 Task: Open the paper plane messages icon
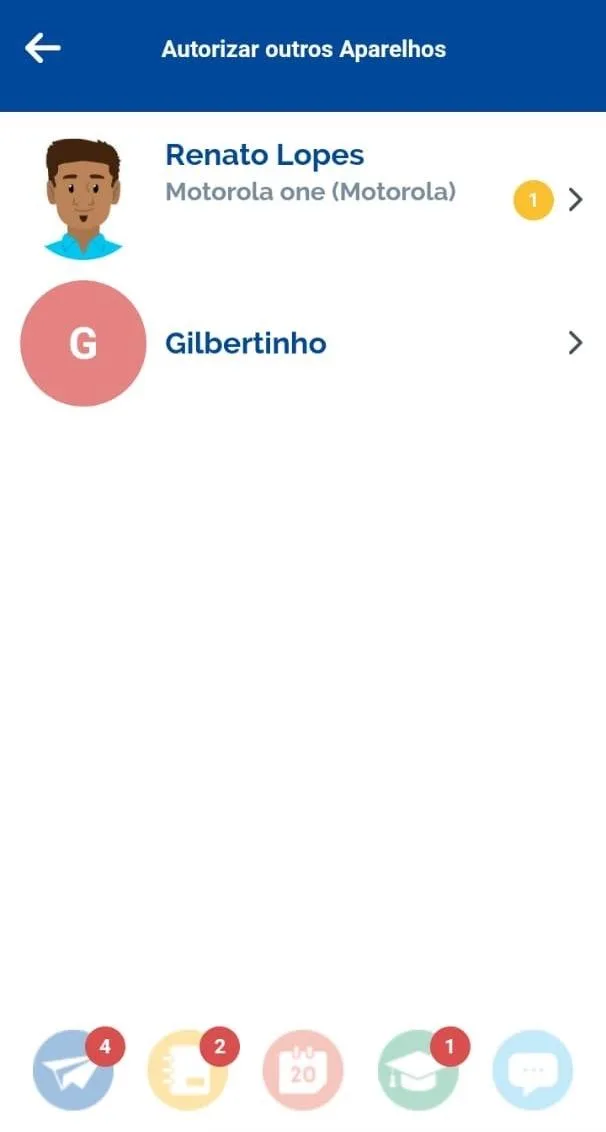coord(73,1070)
